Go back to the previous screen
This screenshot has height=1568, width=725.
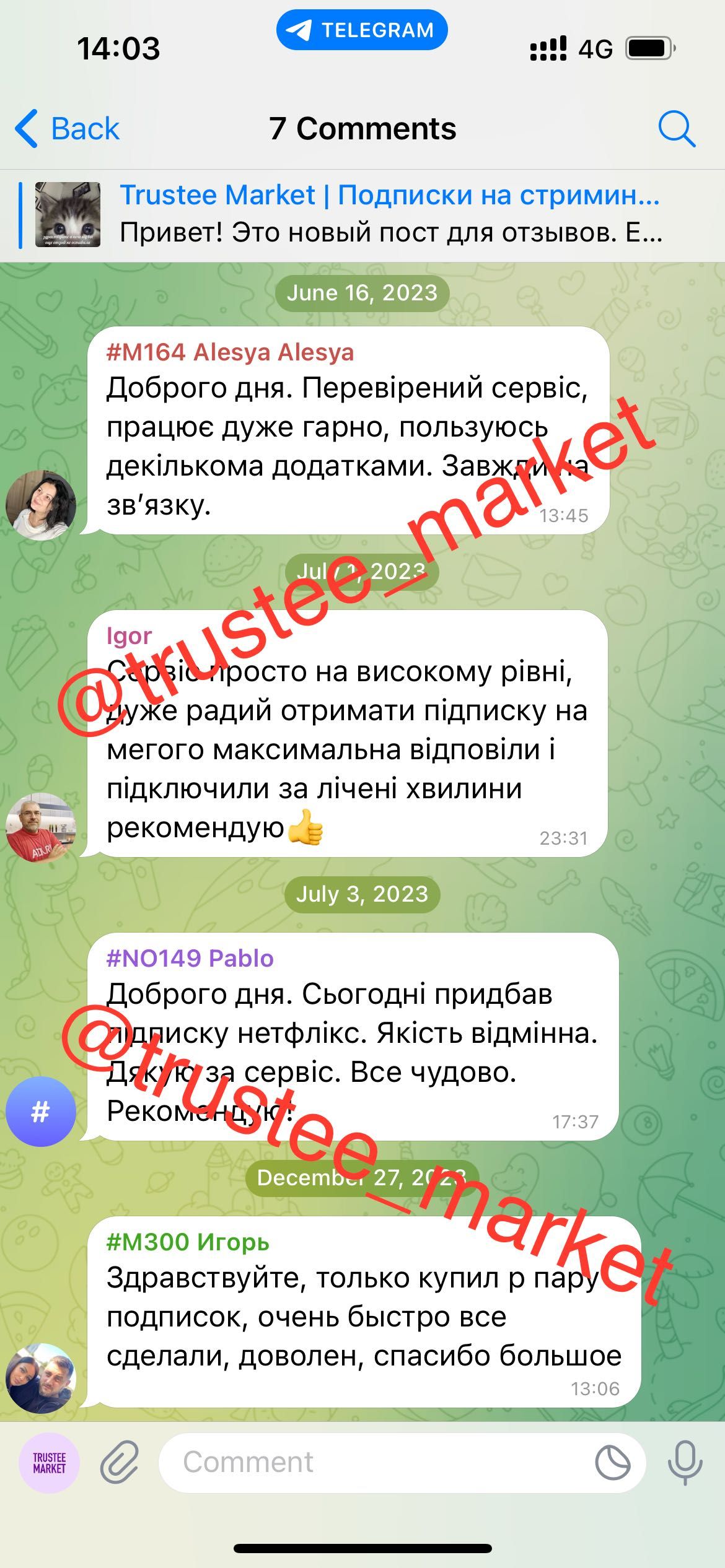tap(67, 129)
